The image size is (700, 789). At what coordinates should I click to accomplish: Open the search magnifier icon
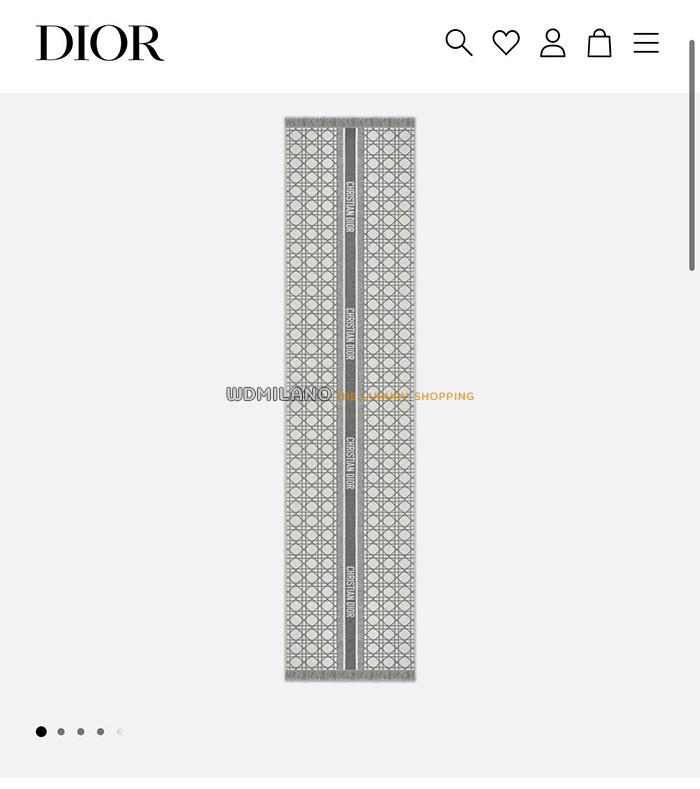(x=458, y=42)
